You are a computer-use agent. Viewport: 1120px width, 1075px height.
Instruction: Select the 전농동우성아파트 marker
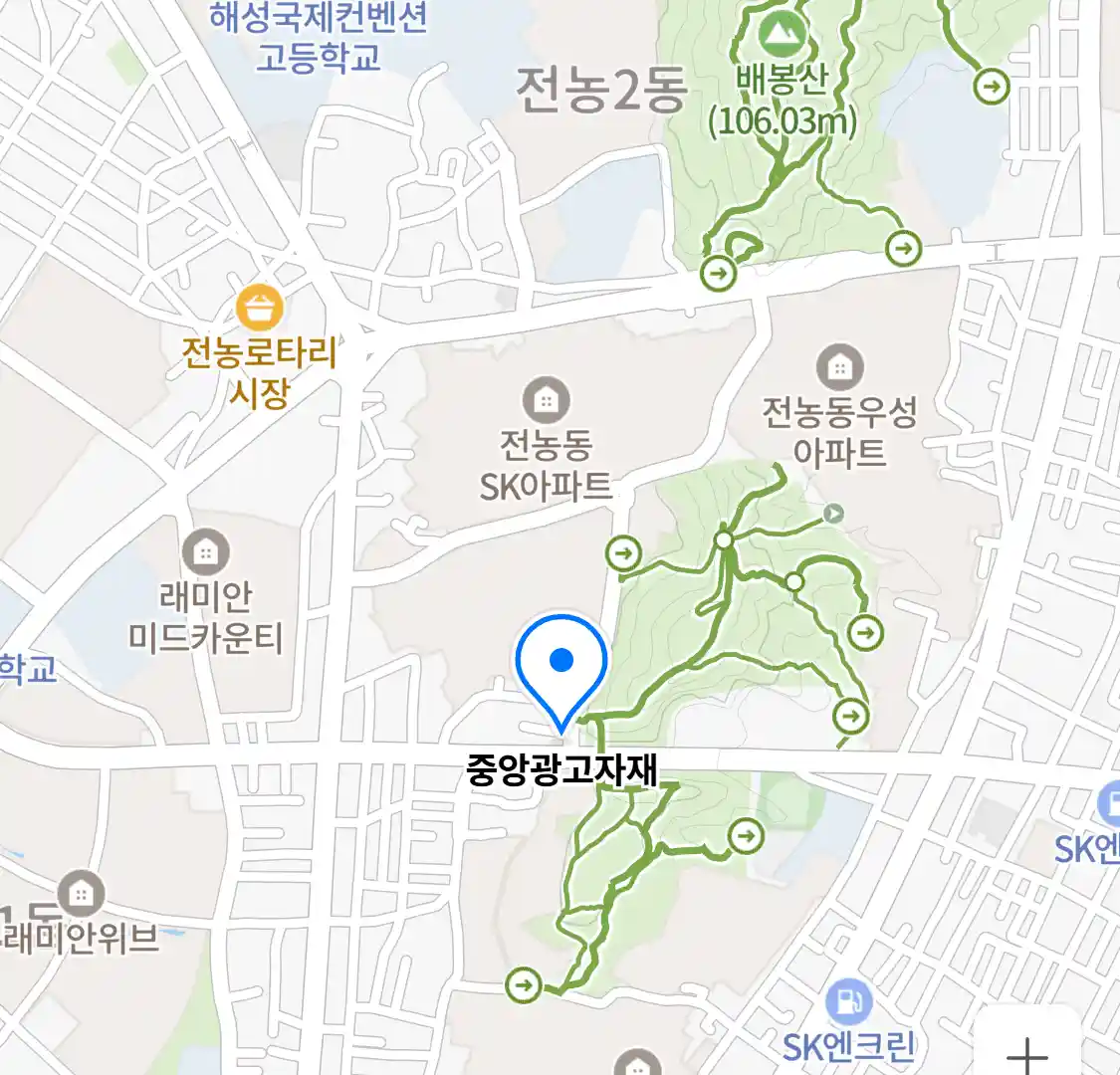(840, 369)
